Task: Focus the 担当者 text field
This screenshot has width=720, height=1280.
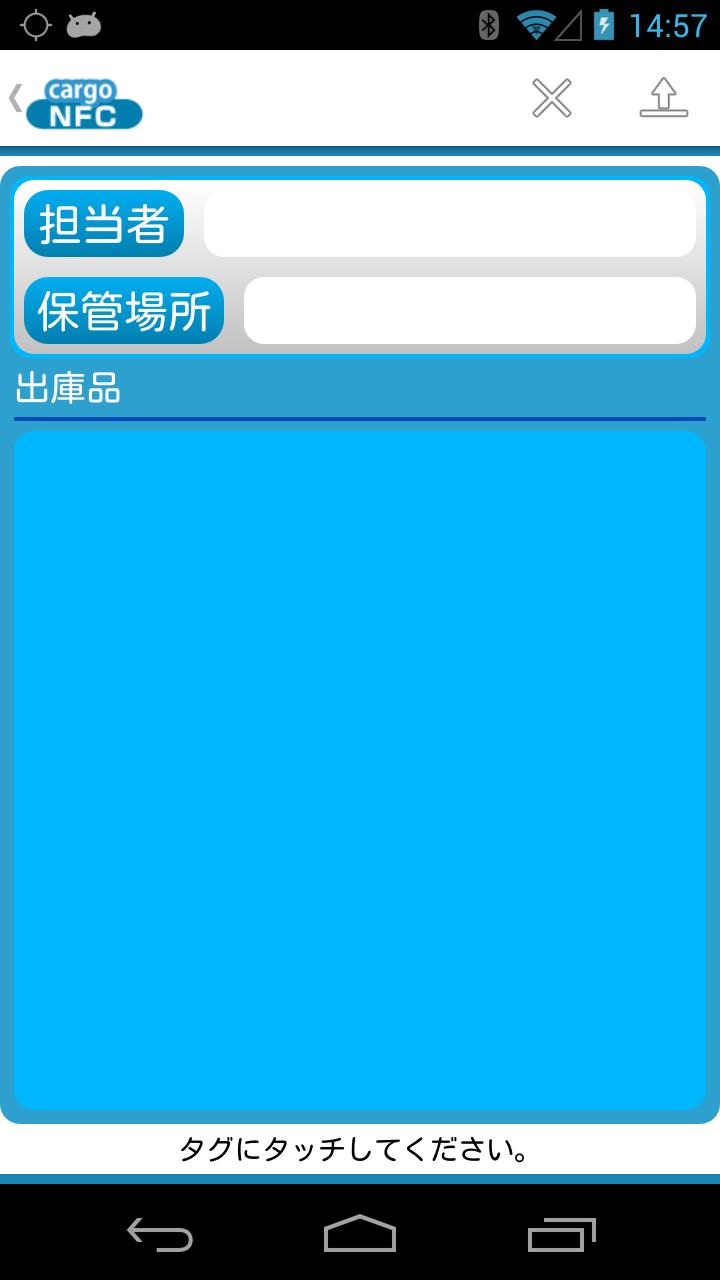Action: (449, 223)
